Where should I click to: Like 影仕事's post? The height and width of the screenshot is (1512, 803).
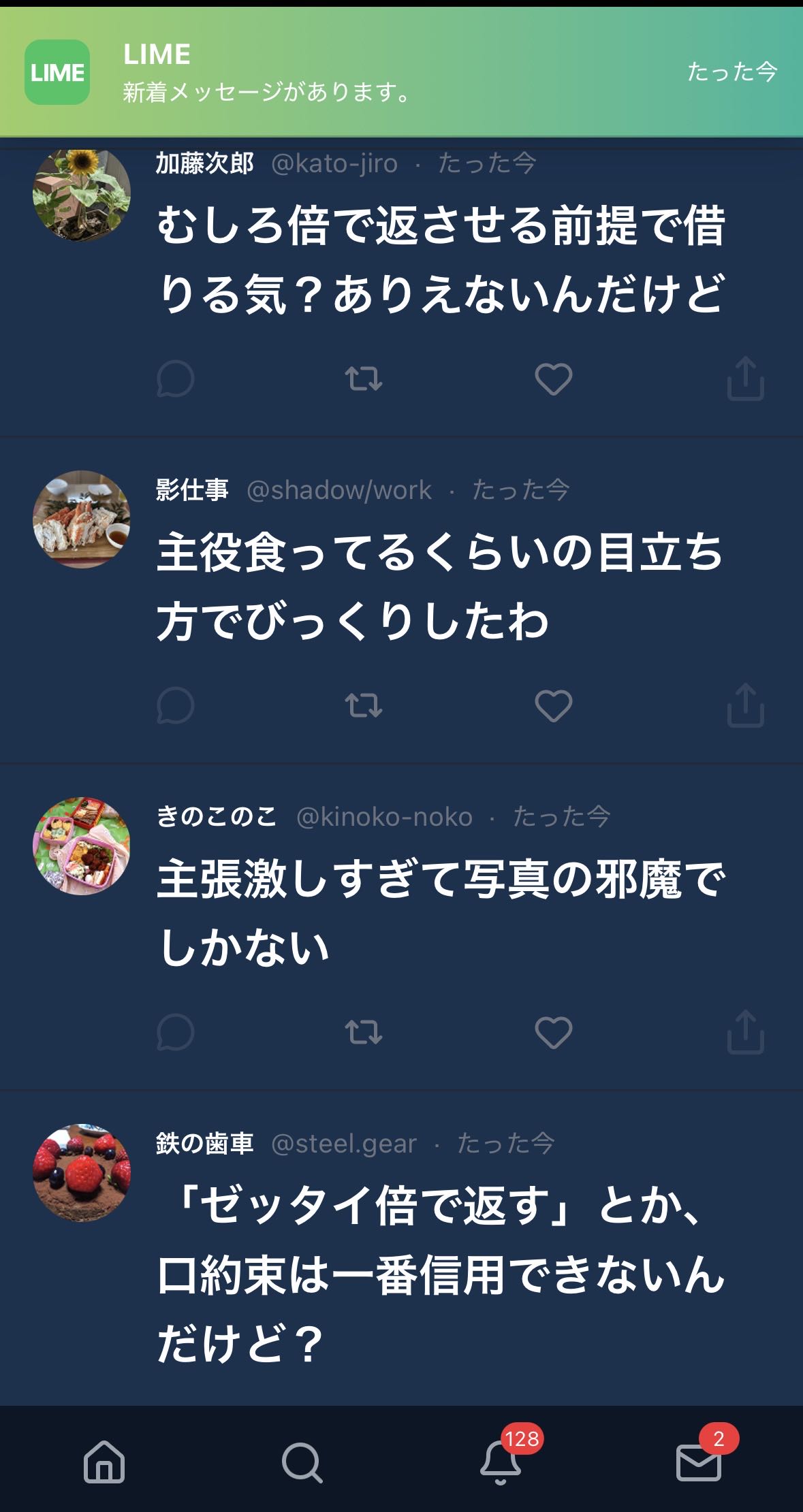553,706
